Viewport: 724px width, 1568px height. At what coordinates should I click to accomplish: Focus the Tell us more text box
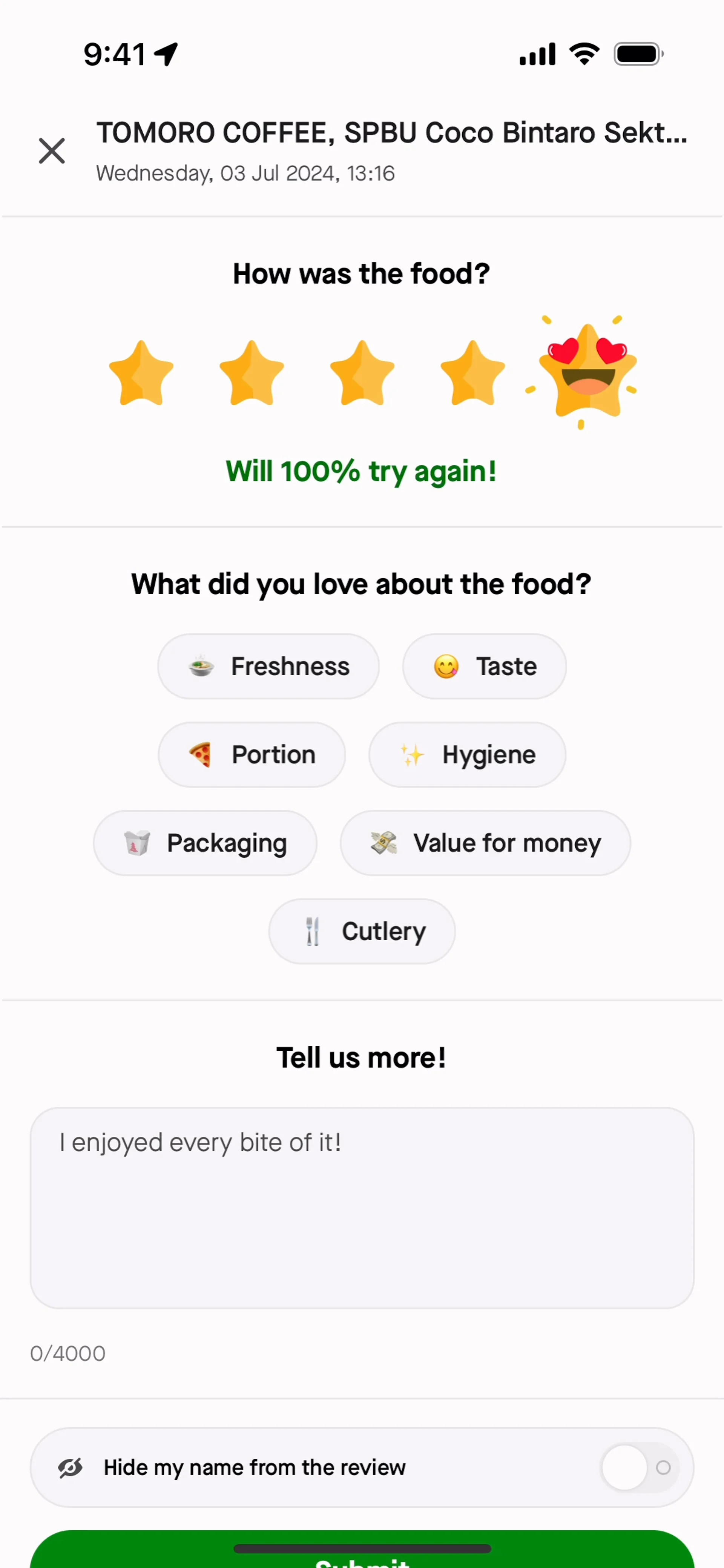click(362, 1208)
